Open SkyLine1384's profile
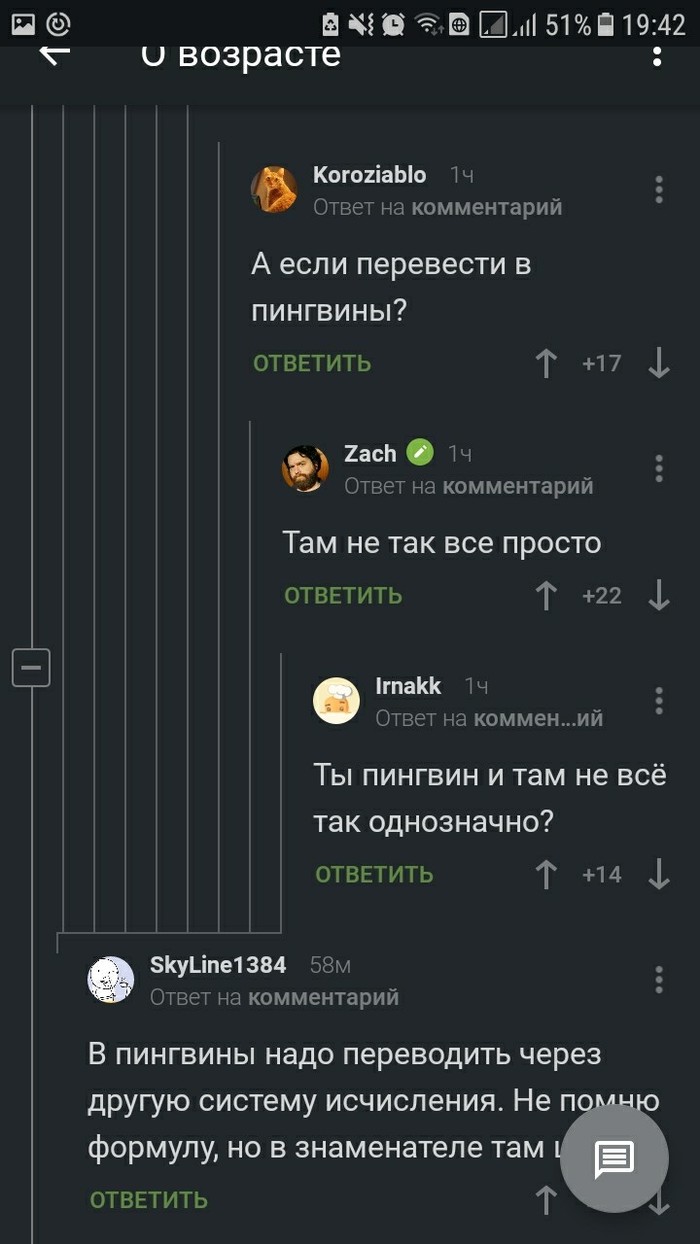The width and height of the screenshot is (700, 1244). point(217,965)
